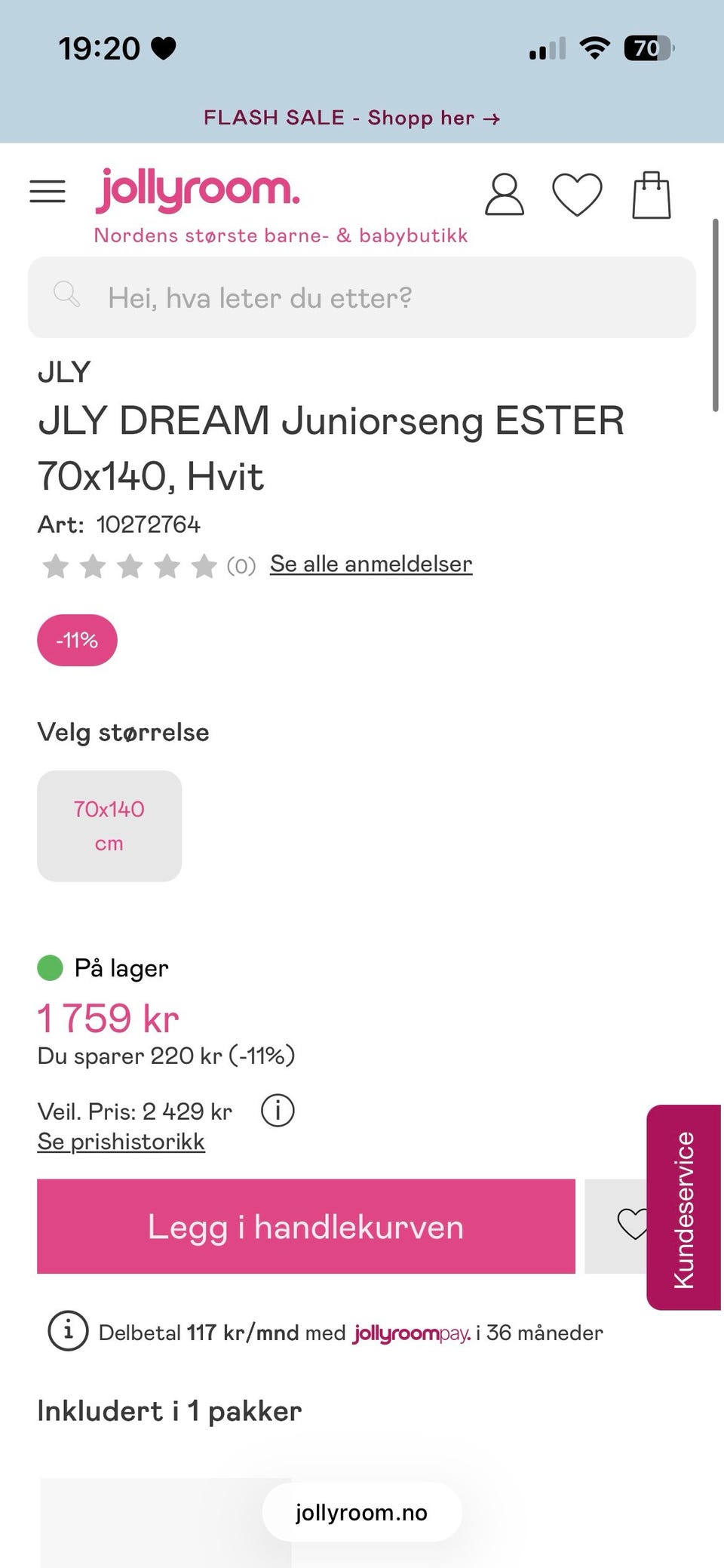Tap the FLASH SALE Shopp her banner
This screenshot has width=724, height=1568.
[351, 118]
